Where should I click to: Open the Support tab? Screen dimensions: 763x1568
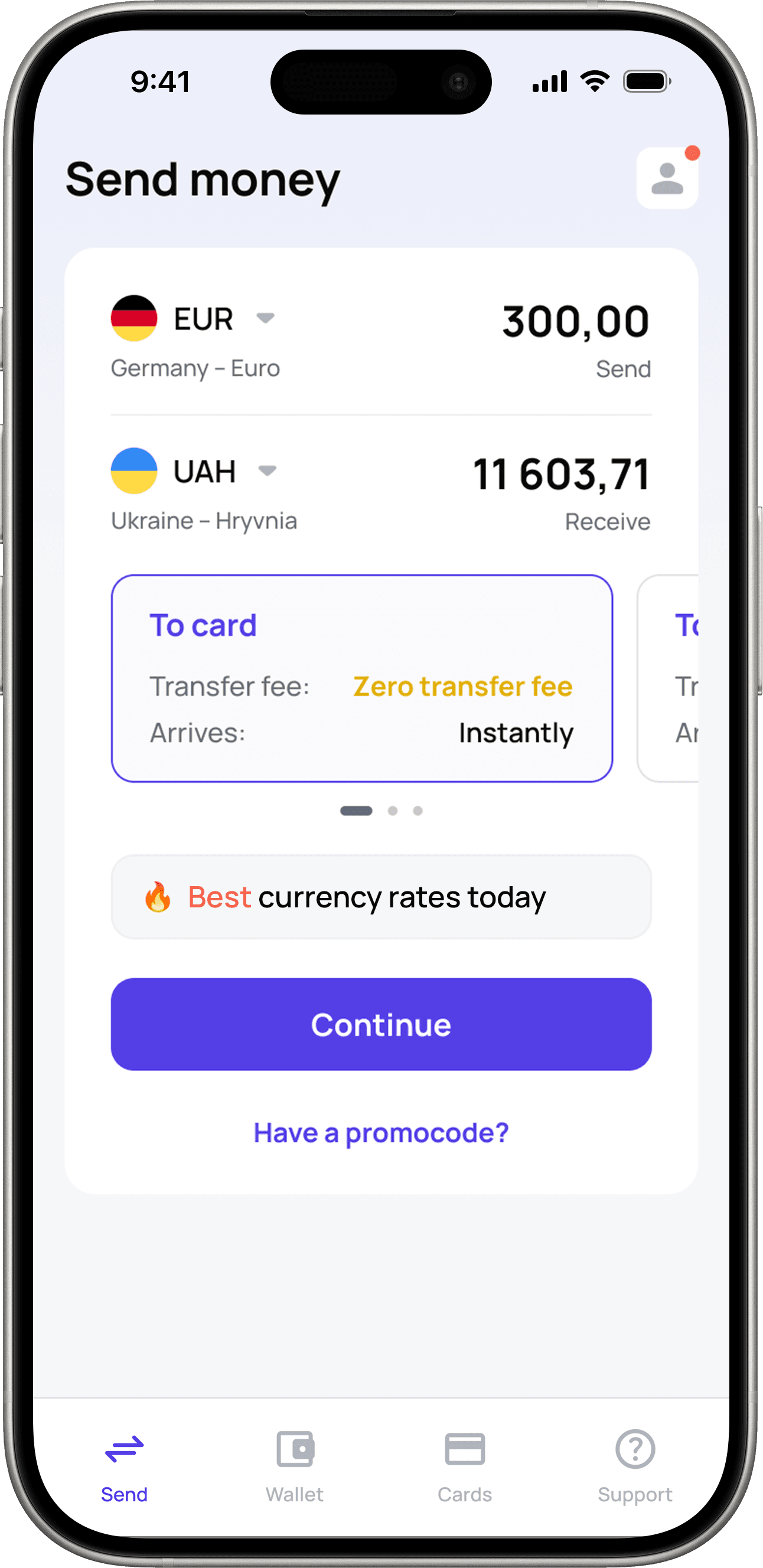tap(634, 1466)
